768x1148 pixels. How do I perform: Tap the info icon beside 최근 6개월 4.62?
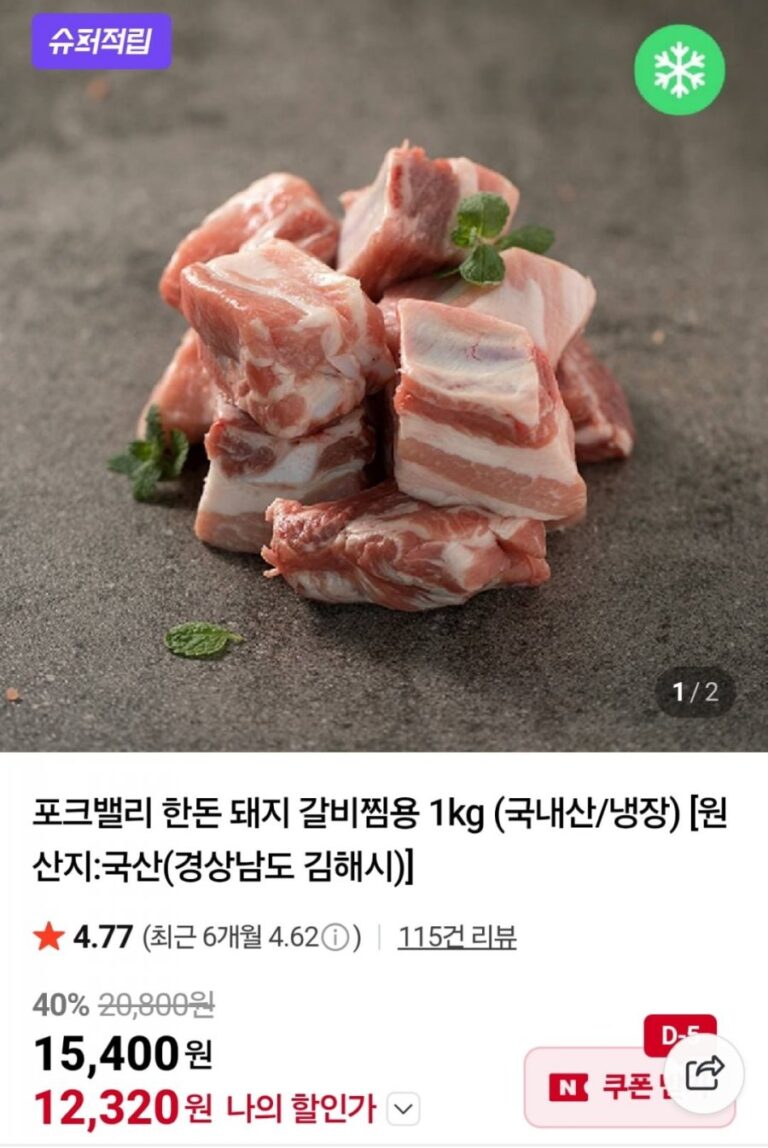(x=336, y=938)
